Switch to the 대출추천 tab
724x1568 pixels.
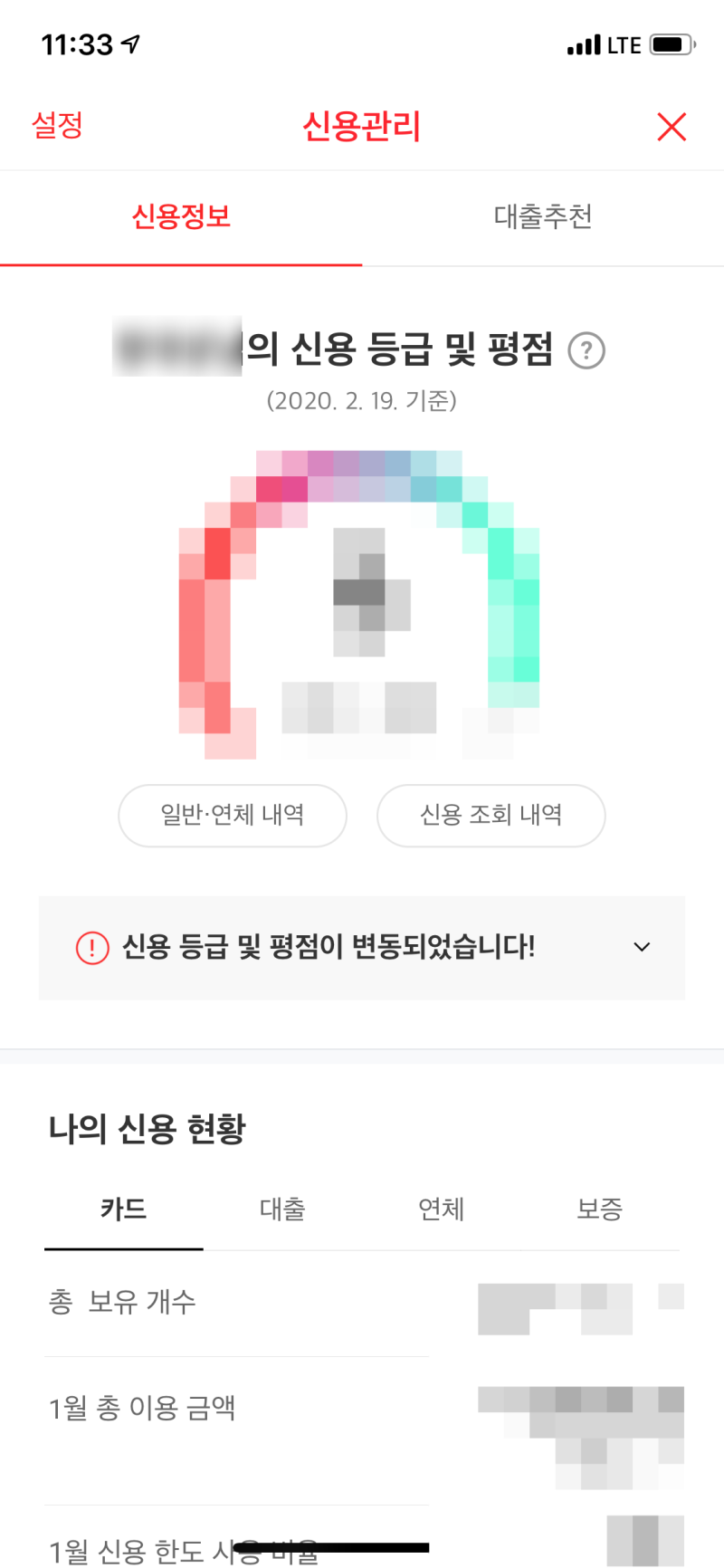click(x=543, y=217)
